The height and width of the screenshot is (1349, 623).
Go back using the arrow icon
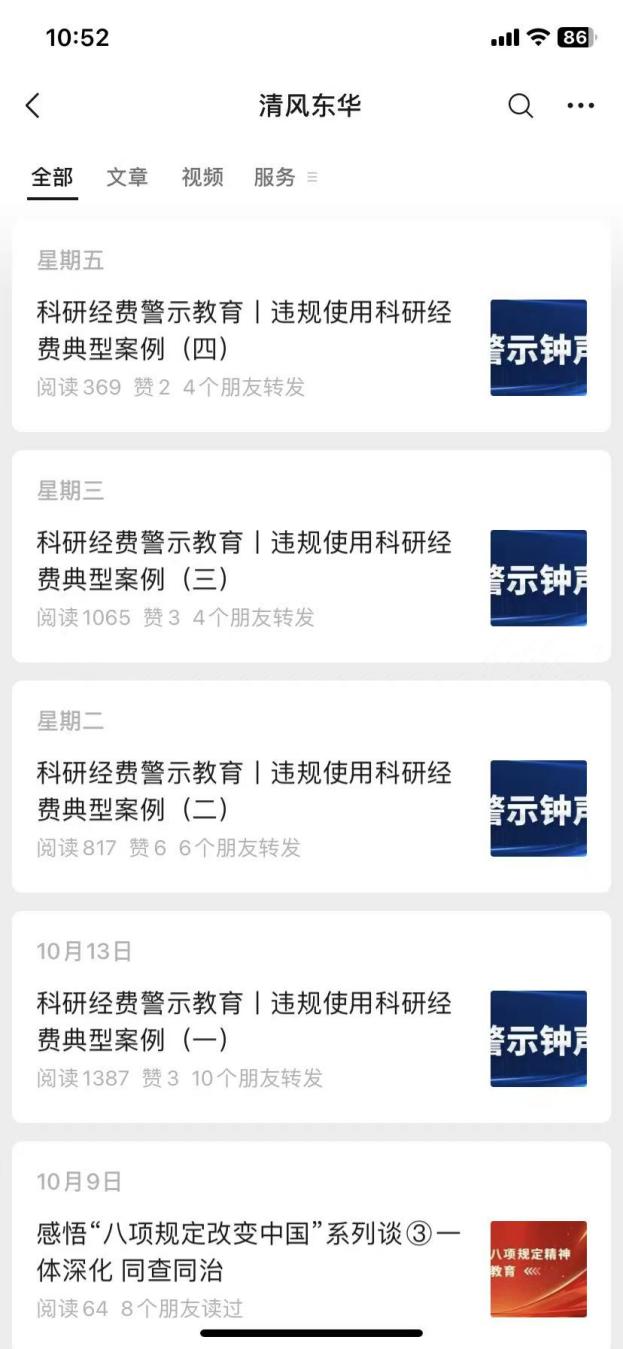[x=33, y=106]
